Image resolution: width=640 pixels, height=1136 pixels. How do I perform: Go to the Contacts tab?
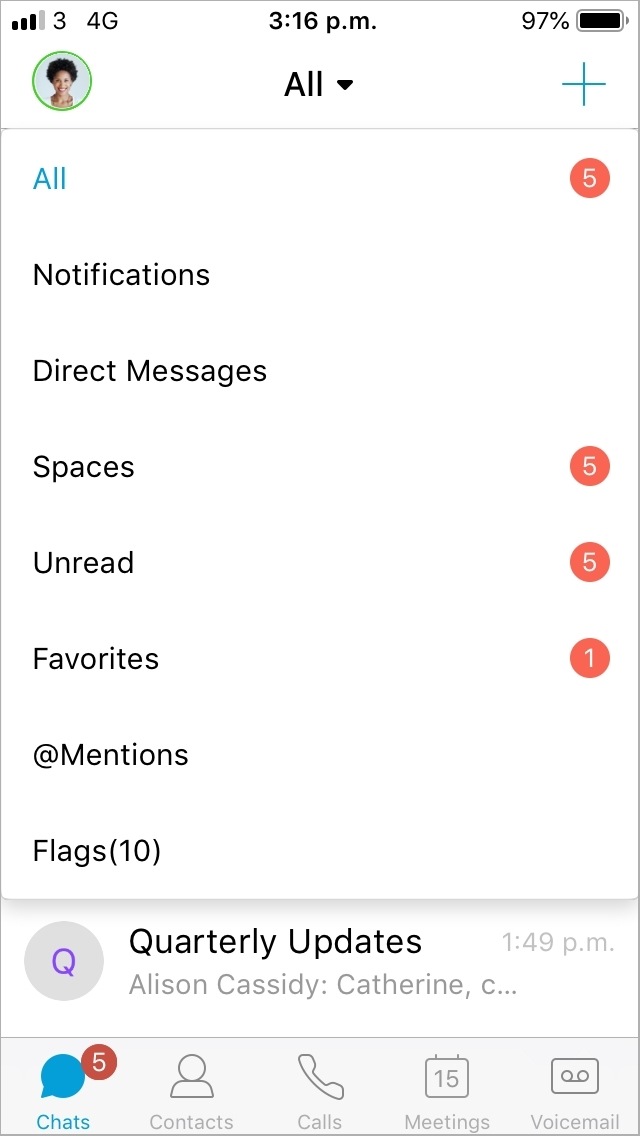191,1090
